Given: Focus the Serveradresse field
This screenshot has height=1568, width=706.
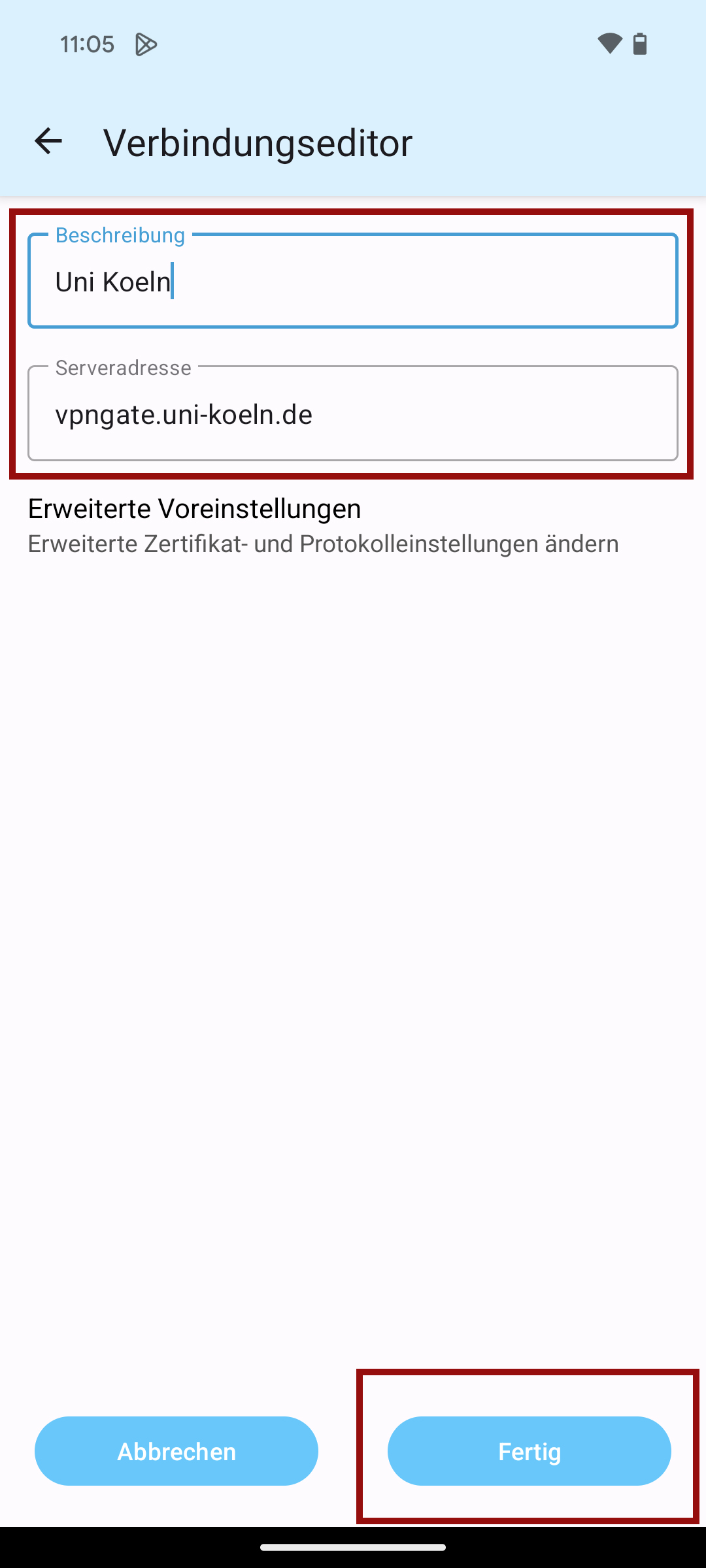Looking at the screenshot, I should pos(353,414).
